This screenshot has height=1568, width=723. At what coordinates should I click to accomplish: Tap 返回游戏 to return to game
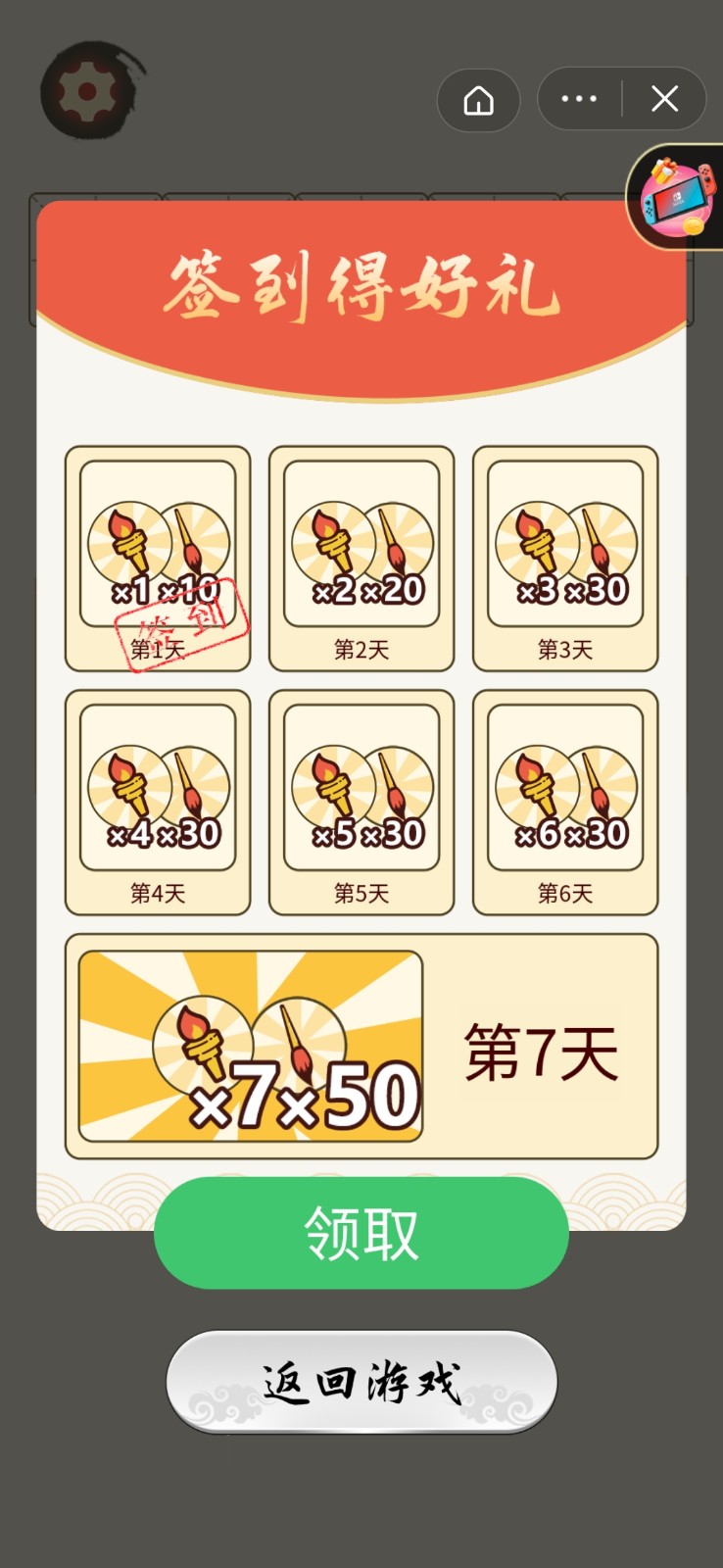[x=361, y=1382]
